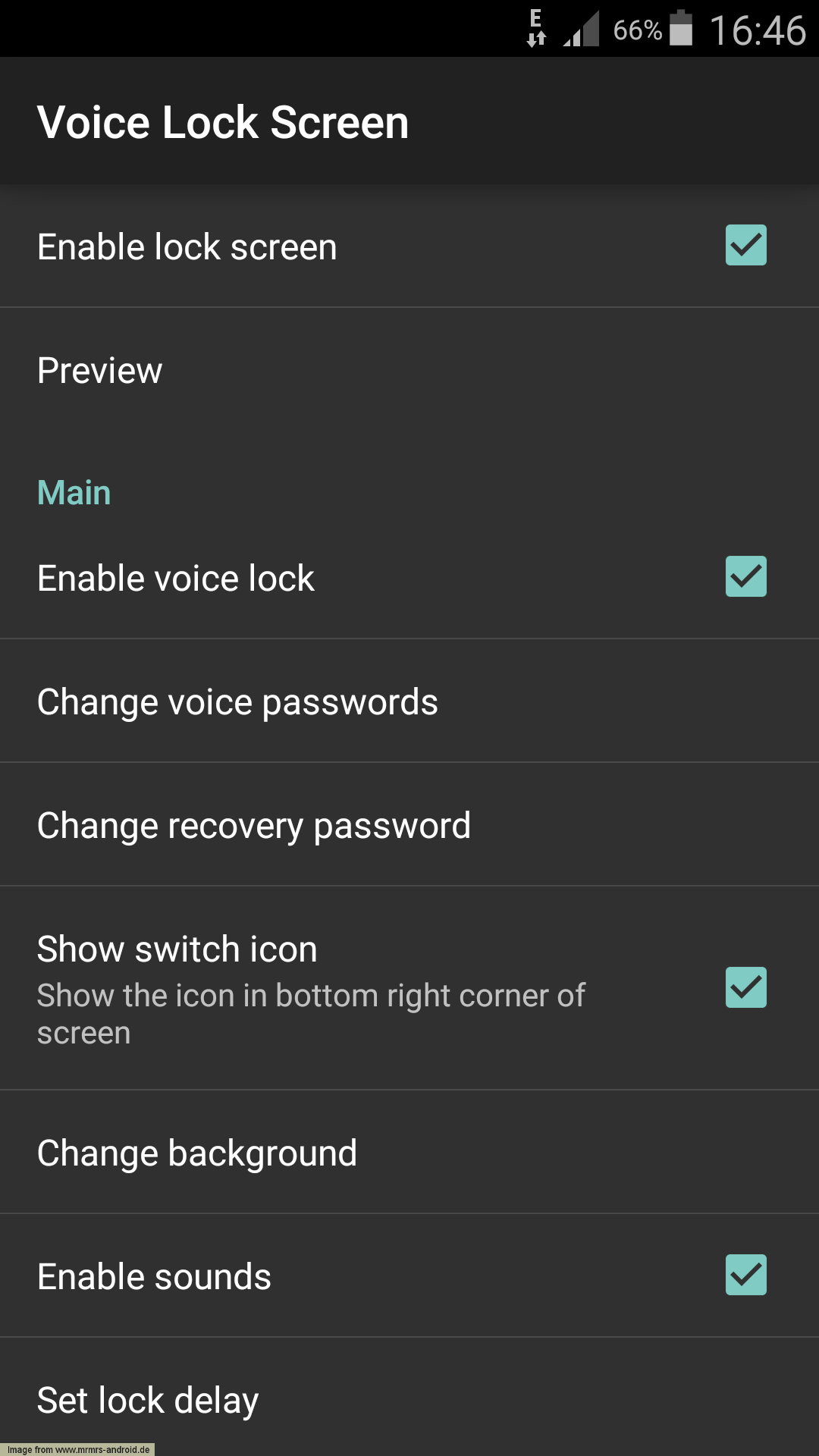Toggle the Enable voice lock checkbox
This screenshot has width=819, height=1456.
[745, 576]
